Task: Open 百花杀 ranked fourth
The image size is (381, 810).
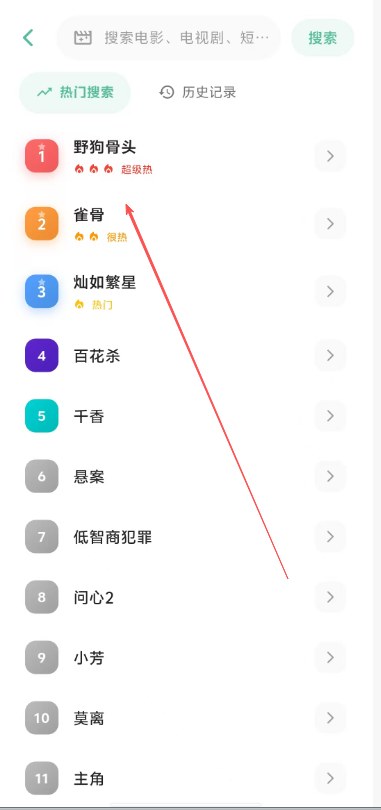Action: pyautogui.click(x=186, y=355)
